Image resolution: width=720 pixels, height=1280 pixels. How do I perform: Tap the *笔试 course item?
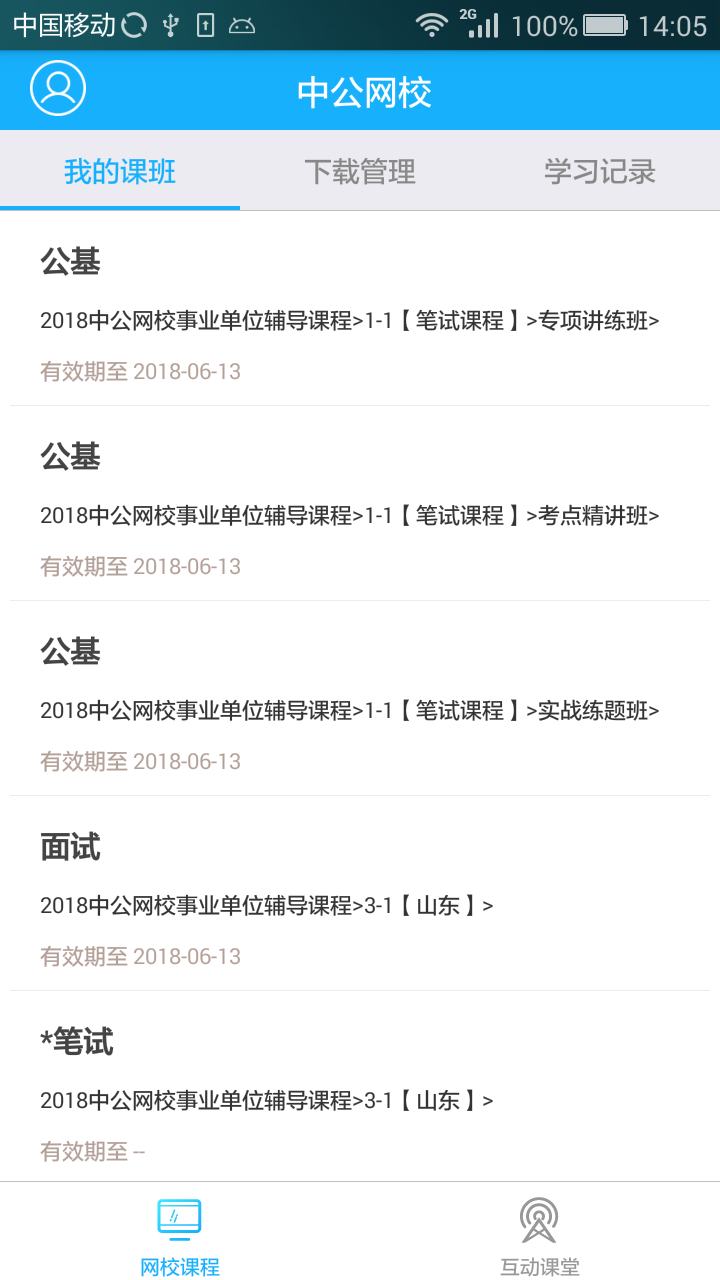click(76, 1041)
